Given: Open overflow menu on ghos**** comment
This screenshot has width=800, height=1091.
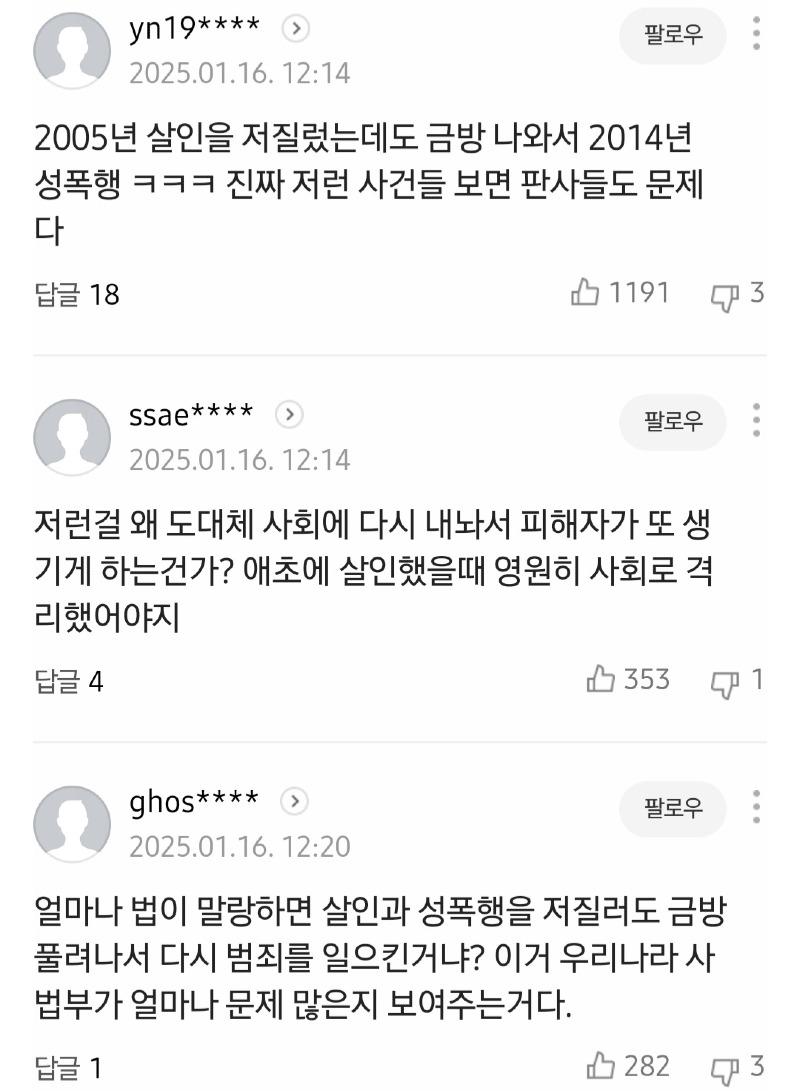Looking at the screenshot, I should click(x=756, y=806).
